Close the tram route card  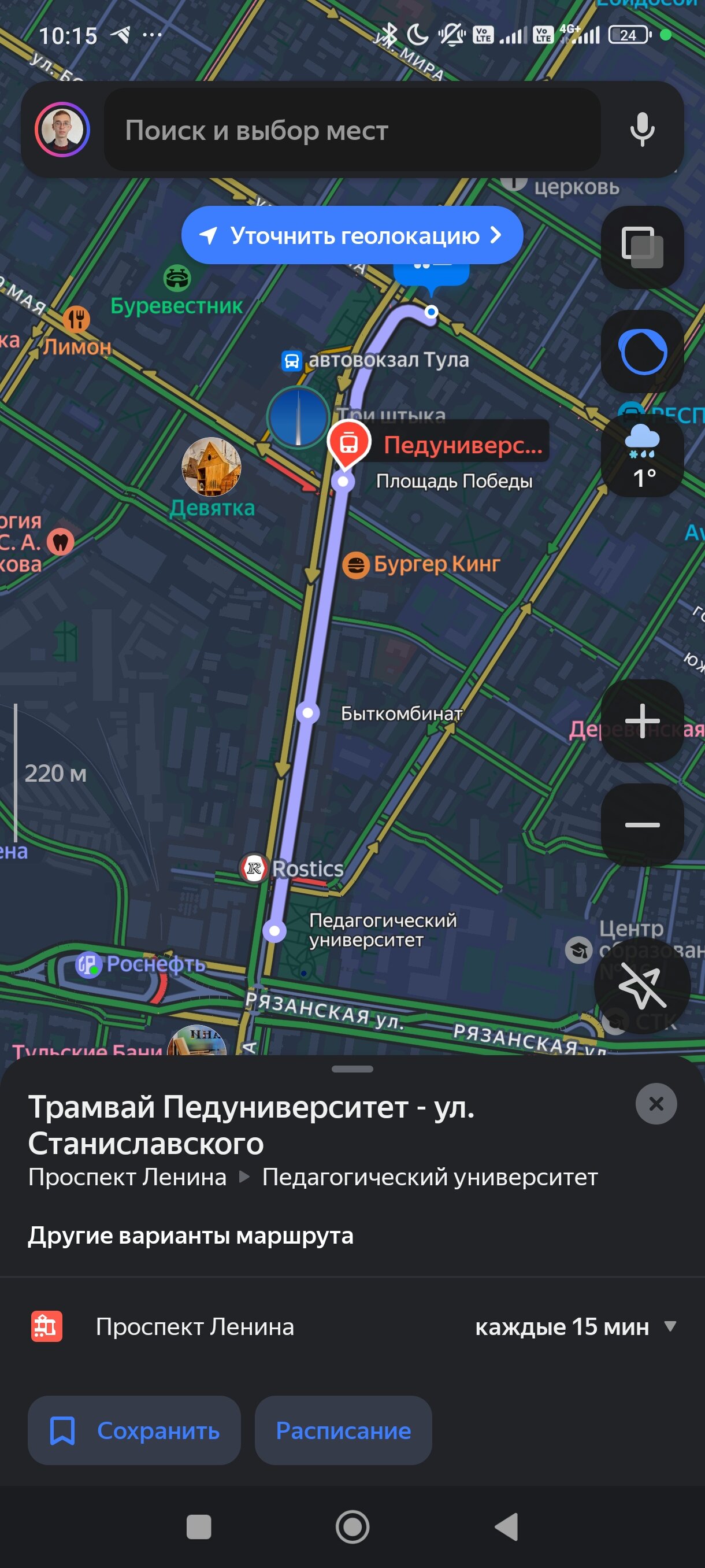[x=656, y=1104]
